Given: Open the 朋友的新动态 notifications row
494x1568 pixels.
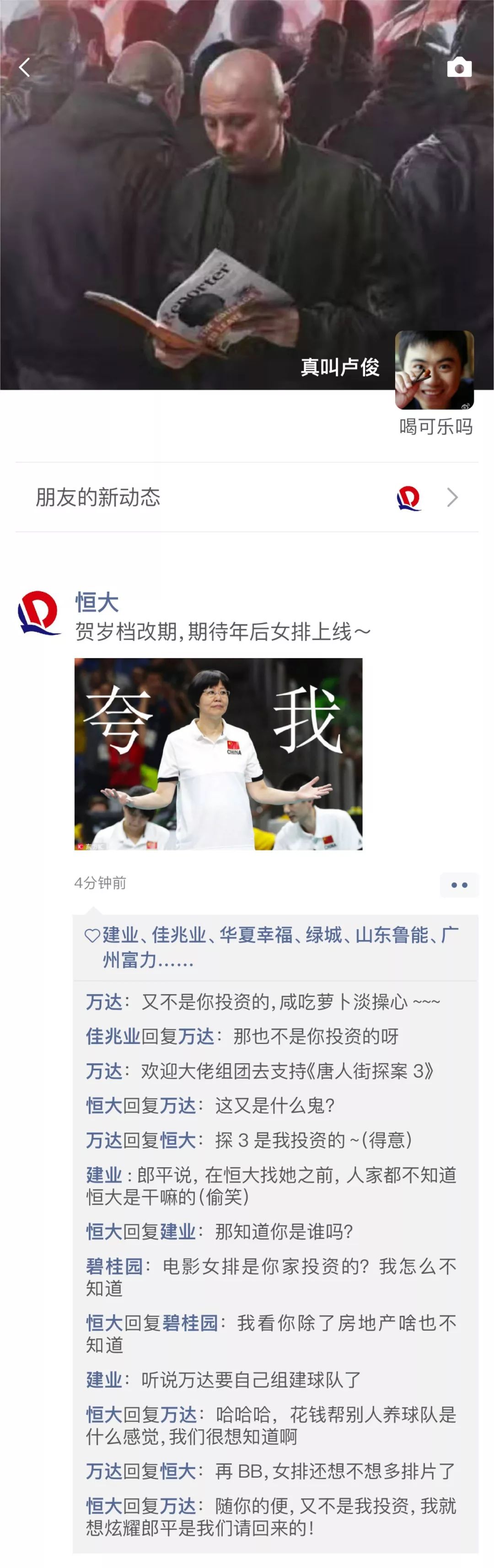Looking at the screenshot, I should pos(247,497).
